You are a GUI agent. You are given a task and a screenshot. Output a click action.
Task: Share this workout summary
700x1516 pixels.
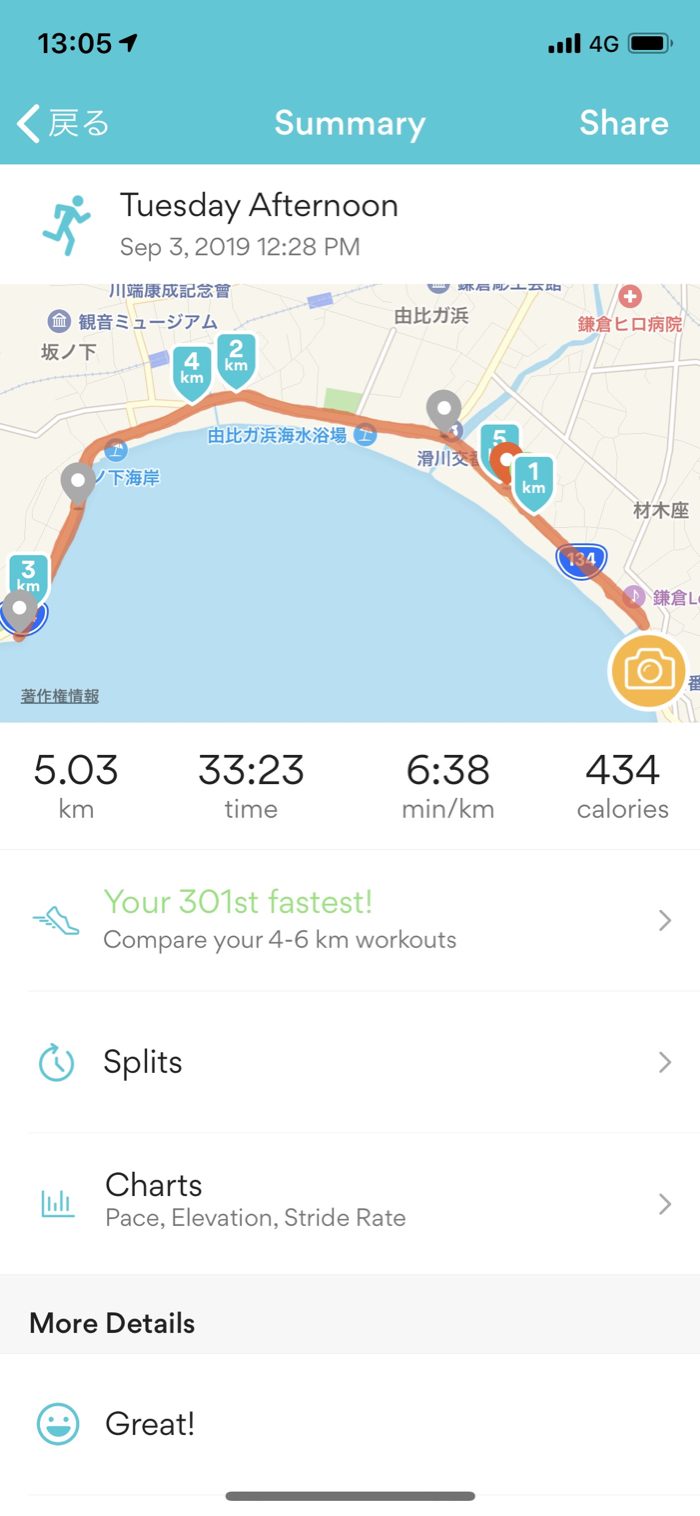point(623,123)
